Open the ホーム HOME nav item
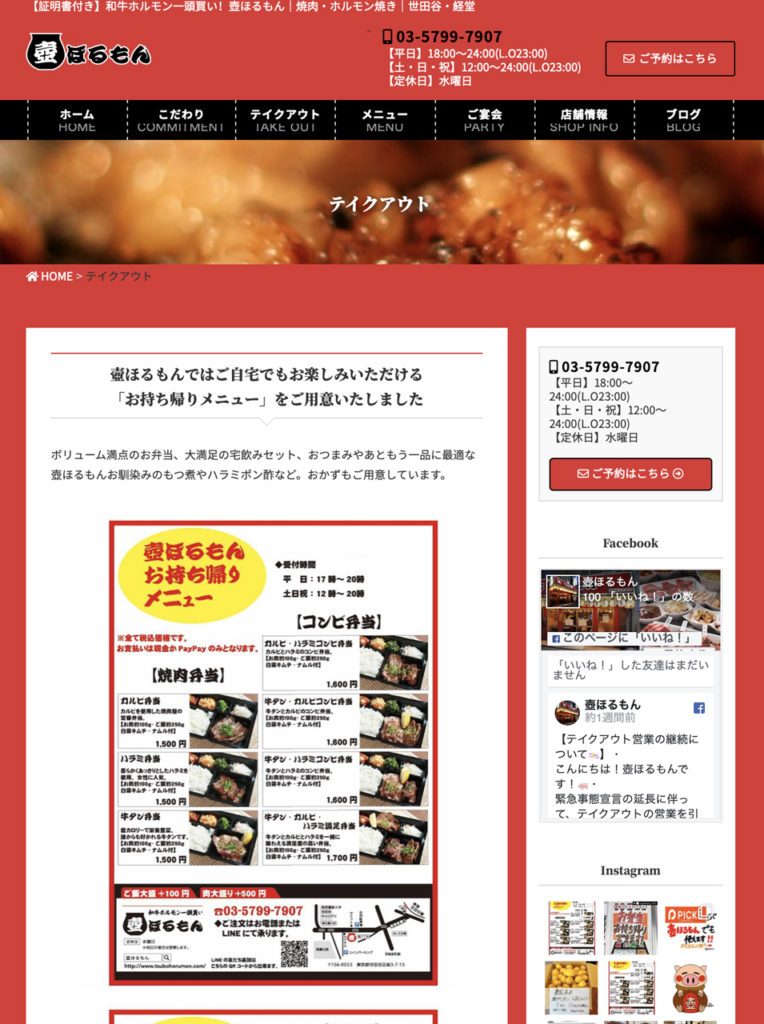The width and height of the screenshot is (764, 1024). (x=77, y=120)
